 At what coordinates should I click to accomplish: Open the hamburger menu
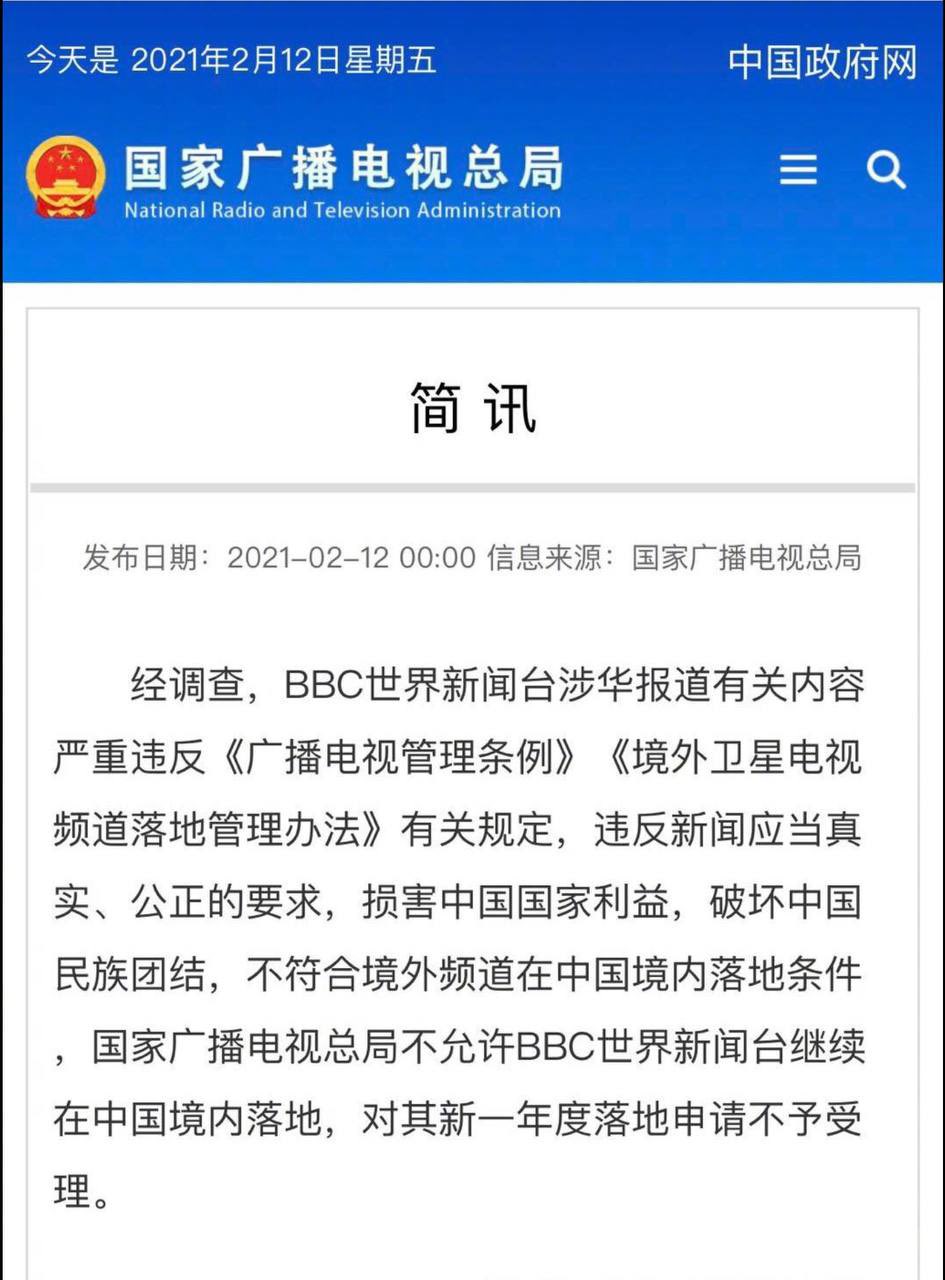[798, 170]
